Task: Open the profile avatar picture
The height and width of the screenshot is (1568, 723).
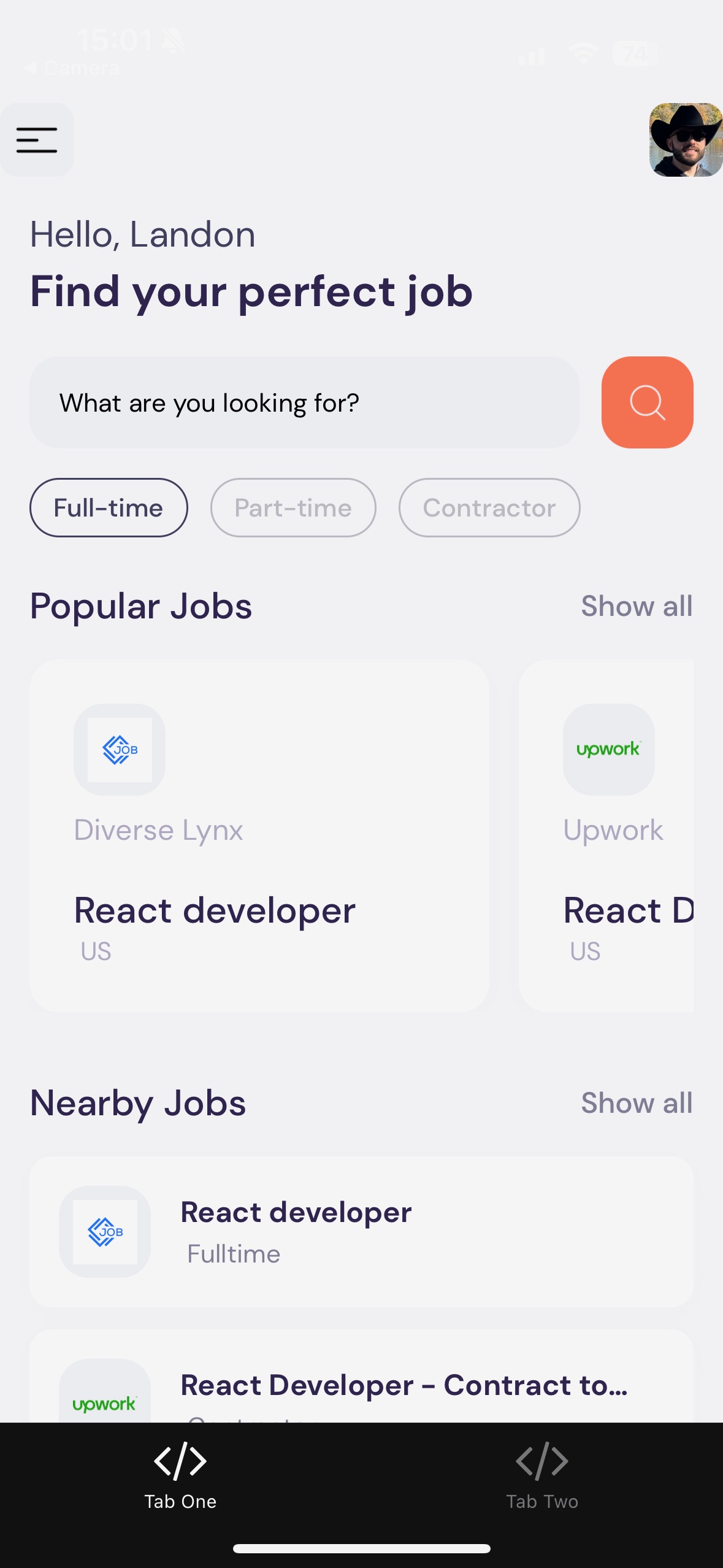Action: (x=686, y=140)
